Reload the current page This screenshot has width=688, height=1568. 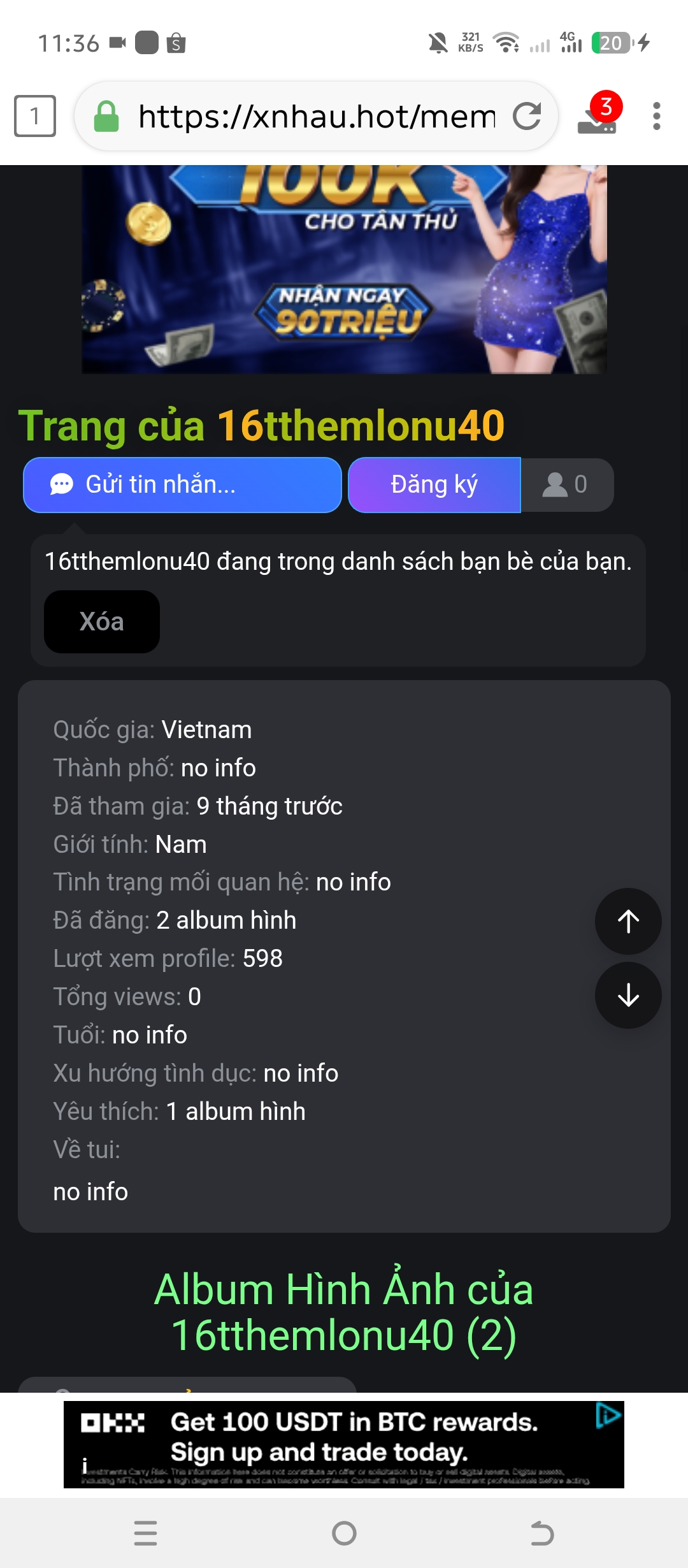coord(527,116)
